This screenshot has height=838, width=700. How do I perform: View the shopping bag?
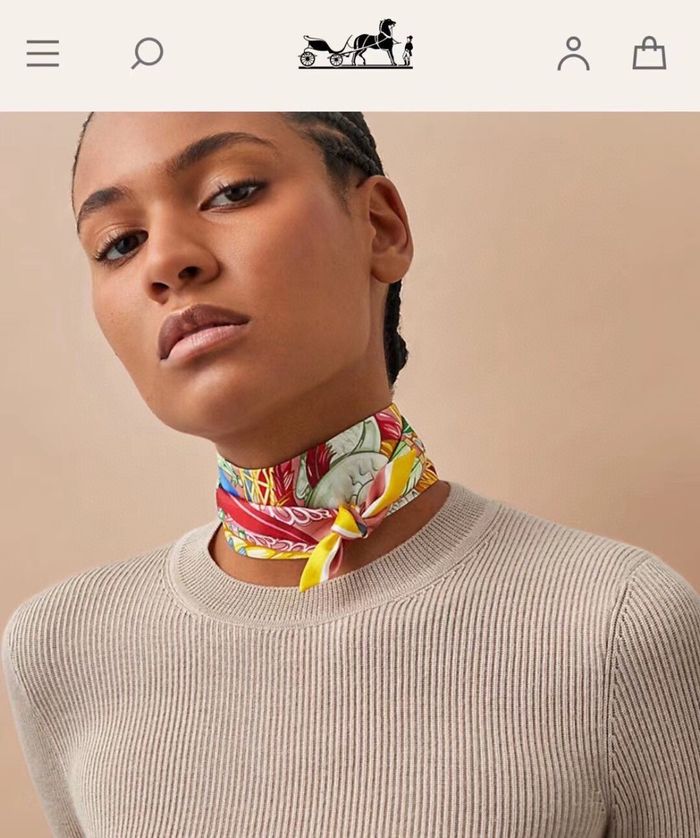tap(649, 53)
